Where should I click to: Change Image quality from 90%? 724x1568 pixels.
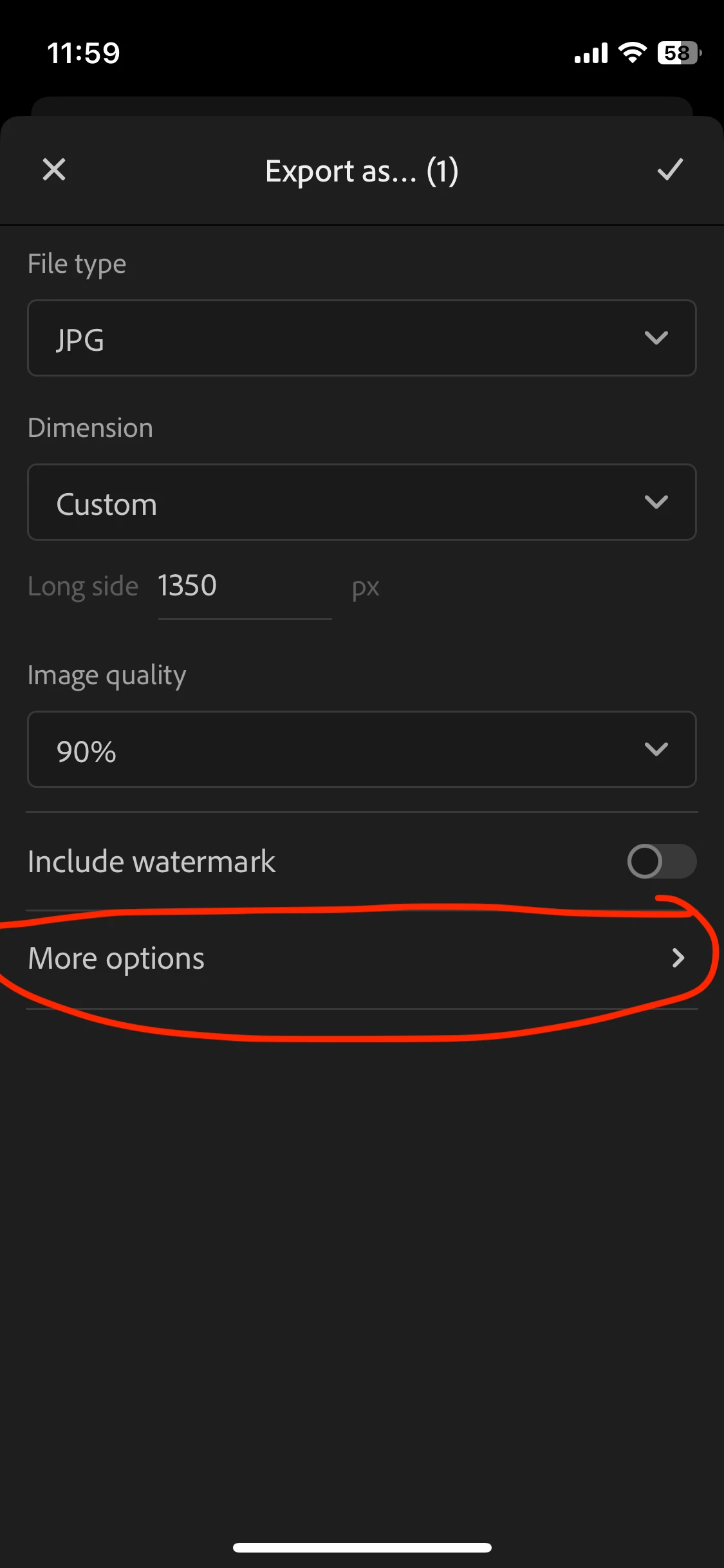click(362, 749)
